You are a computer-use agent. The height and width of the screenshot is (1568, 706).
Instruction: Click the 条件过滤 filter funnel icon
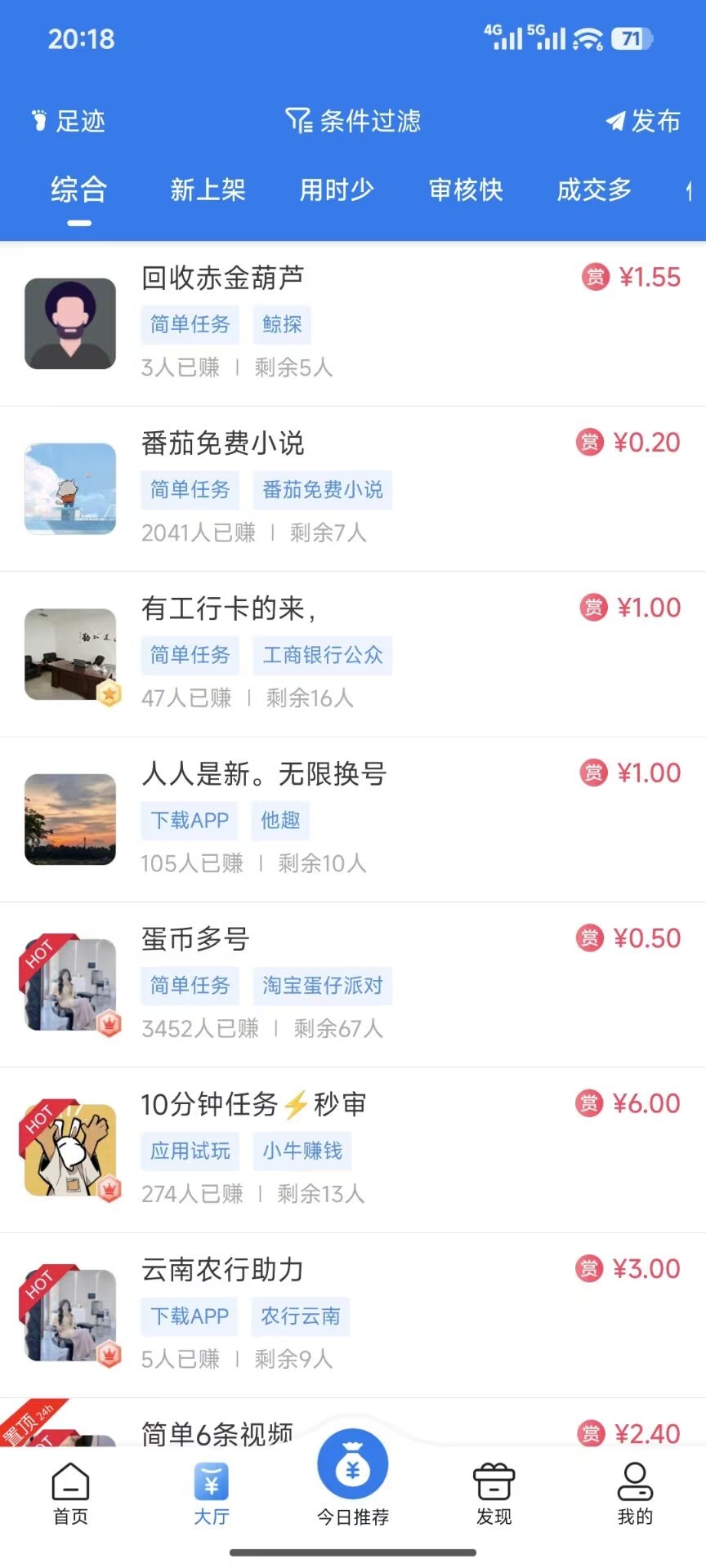298,121
